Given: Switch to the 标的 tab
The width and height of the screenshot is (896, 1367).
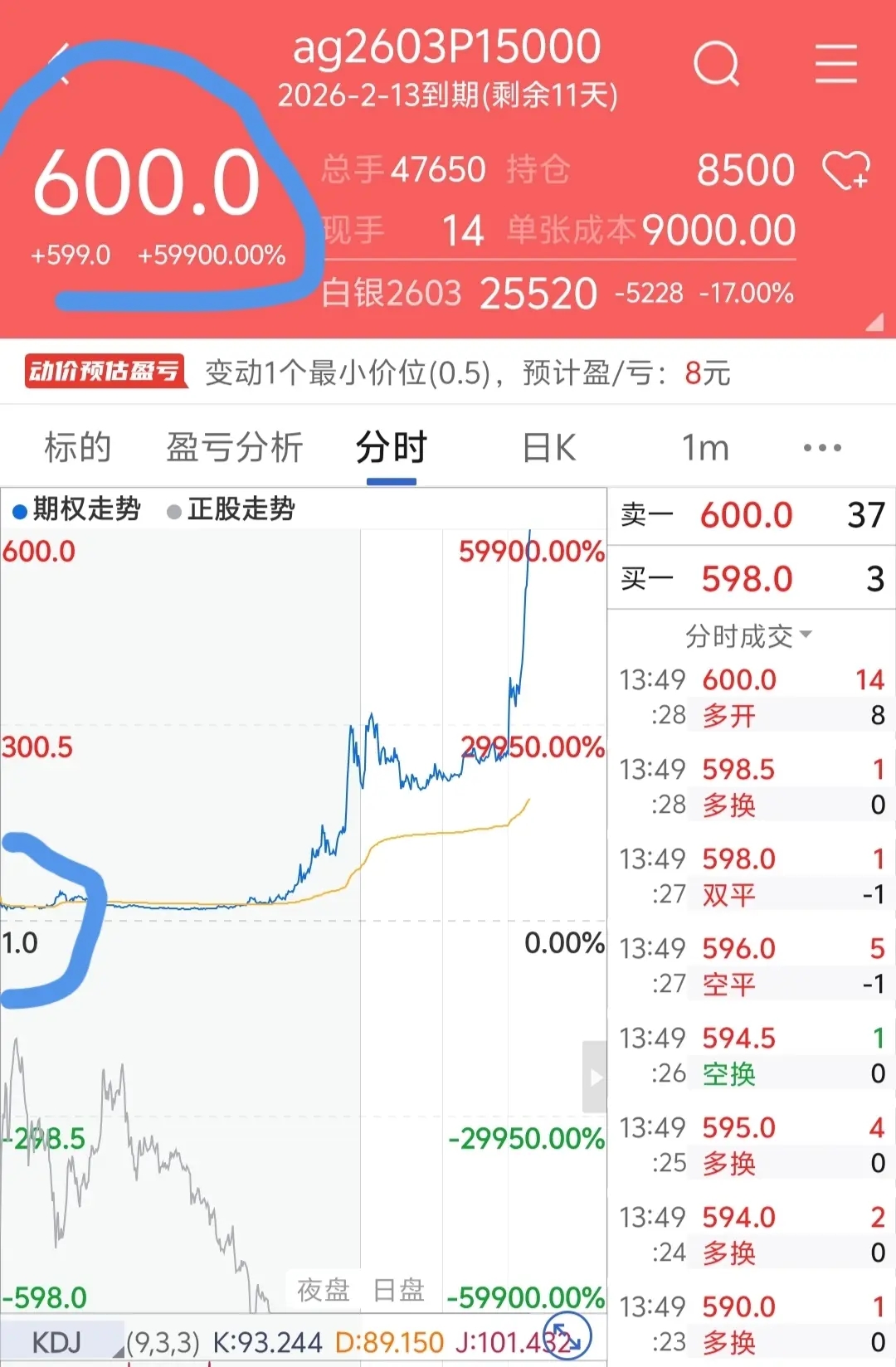Looking at the screenshot, I should pos(77,448).
